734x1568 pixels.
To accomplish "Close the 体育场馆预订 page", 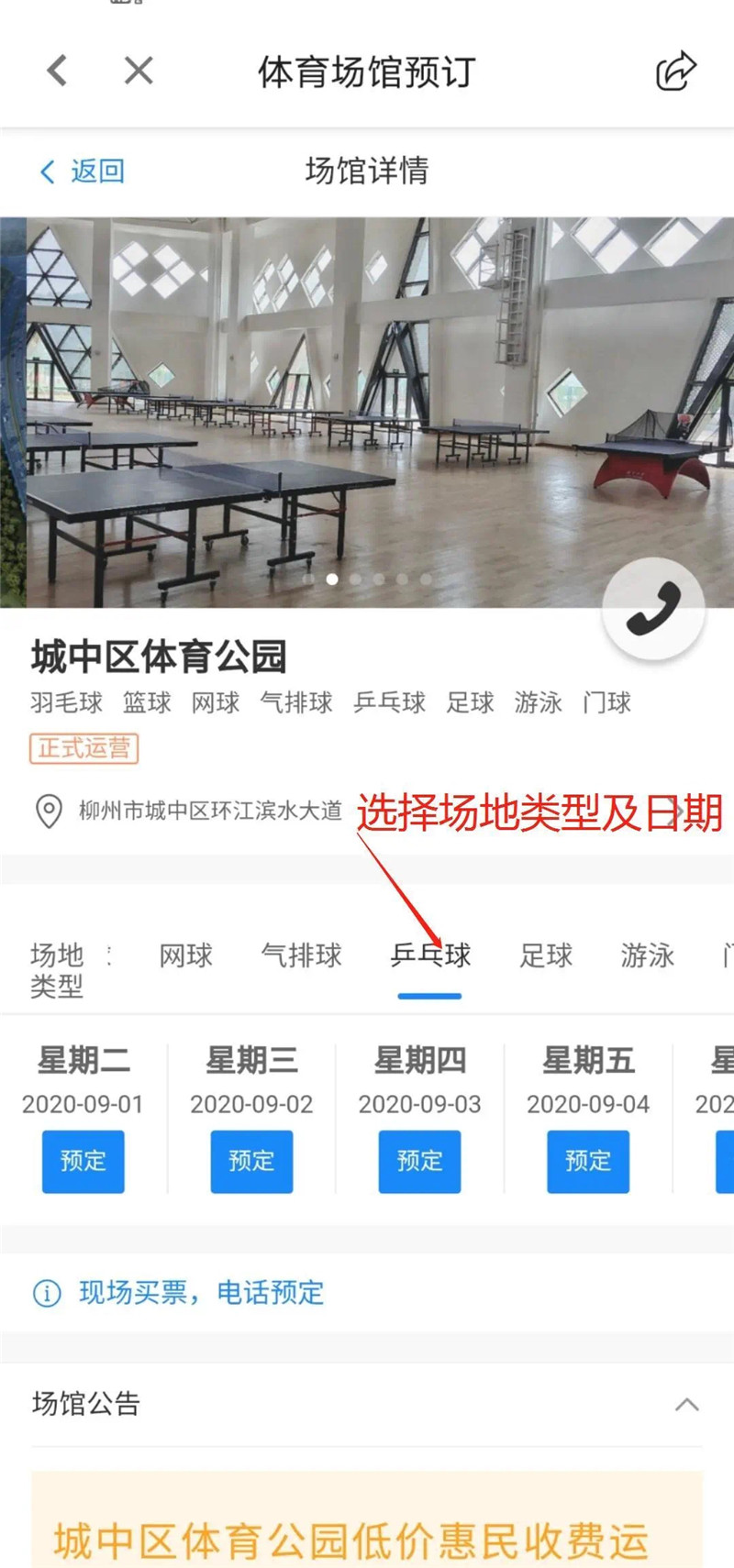I will [x=139, y=71].
